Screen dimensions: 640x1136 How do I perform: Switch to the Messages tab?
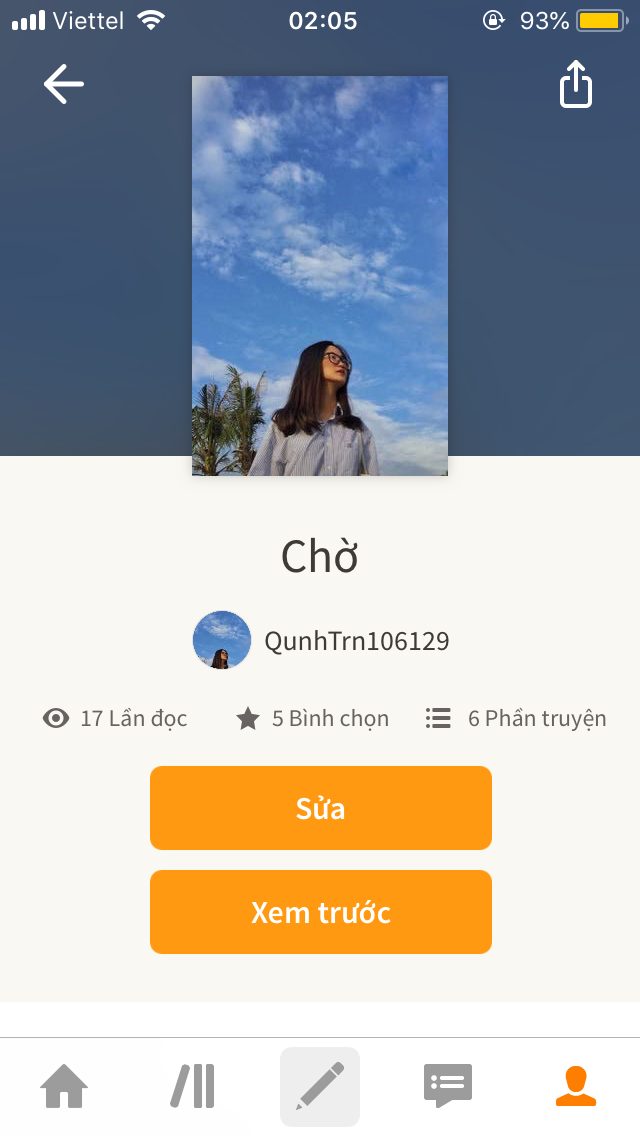point(447,1086)
